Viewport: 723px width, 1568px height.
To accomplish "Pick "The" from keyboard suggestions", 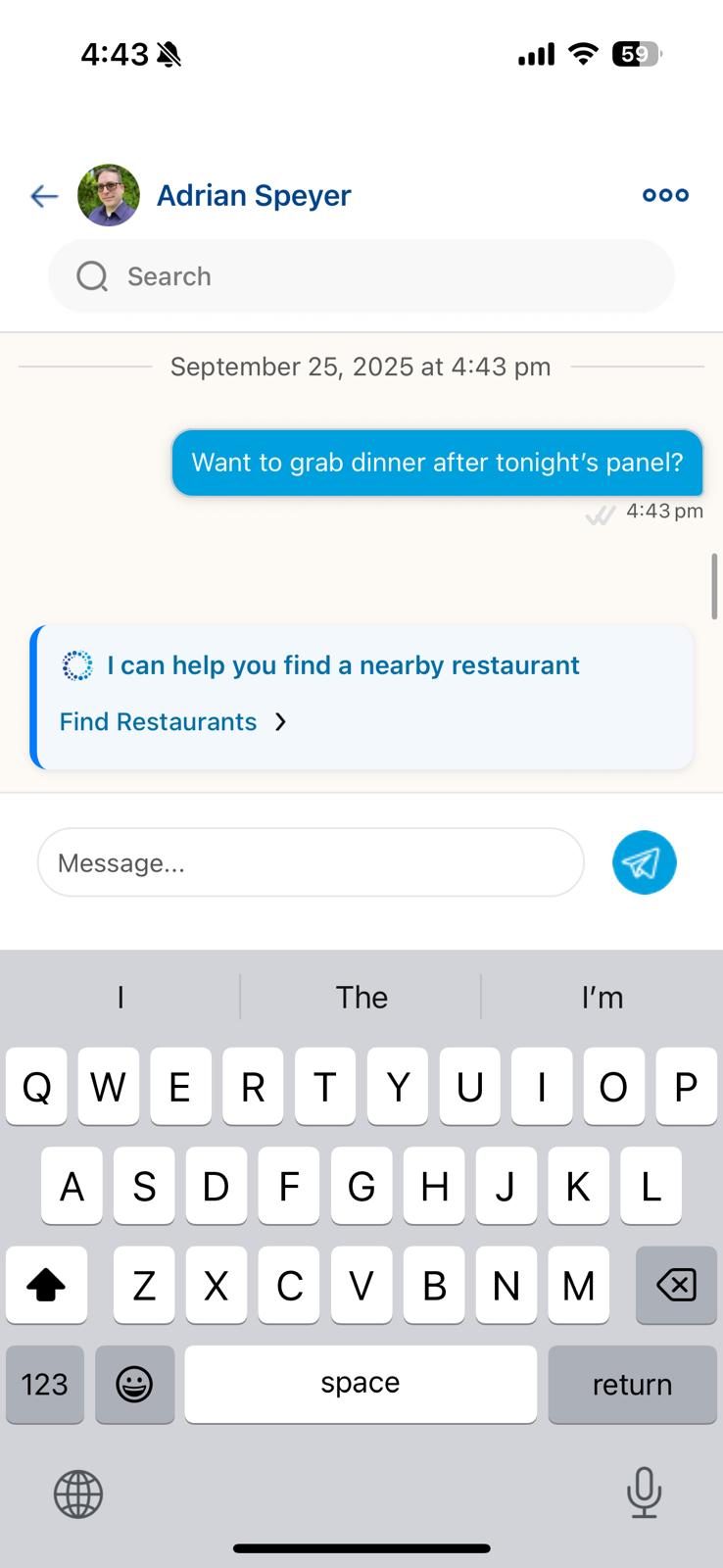I will [361, 998].
